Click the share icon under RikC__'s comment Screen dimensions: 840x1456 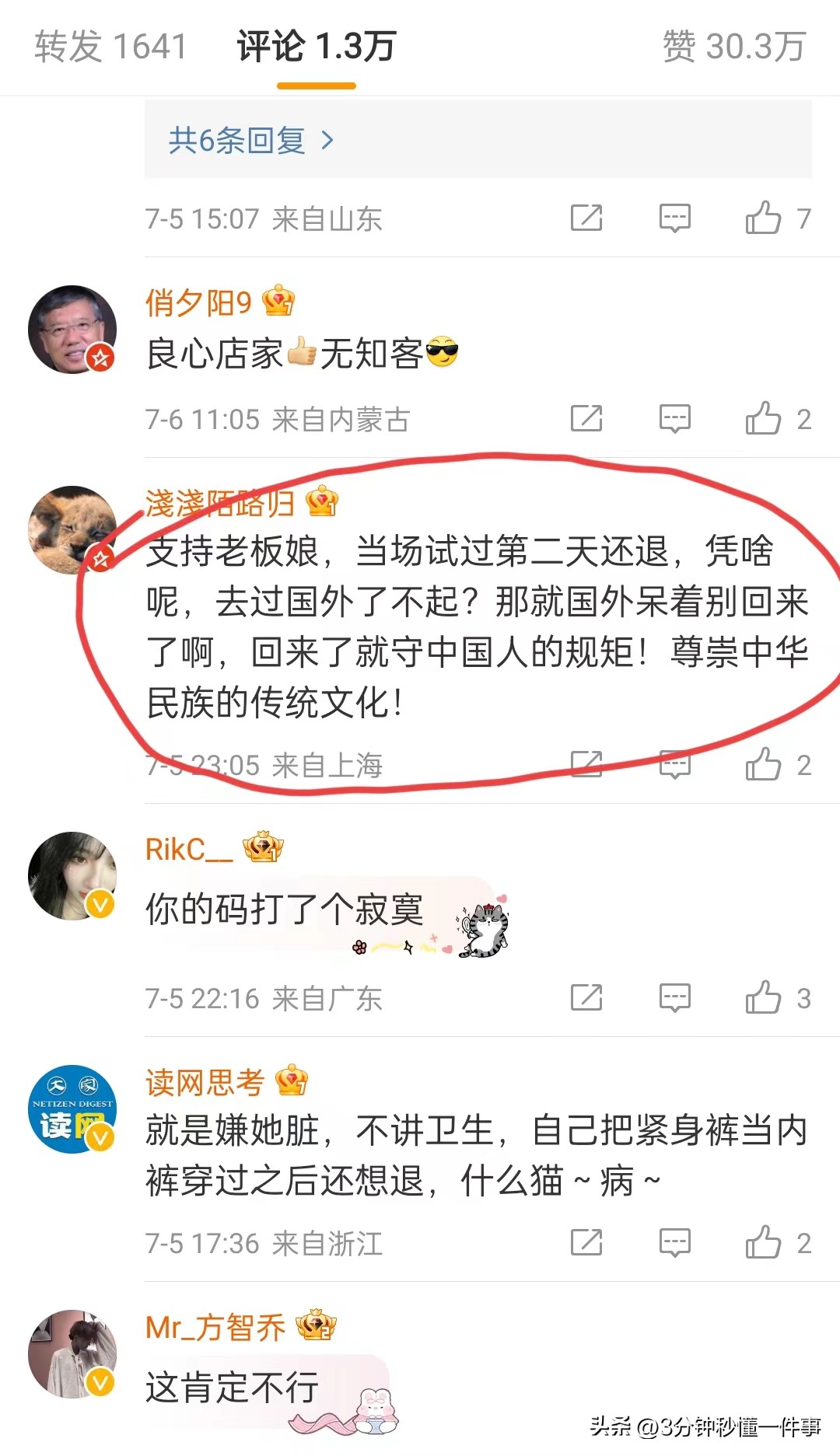click(587, 997)
